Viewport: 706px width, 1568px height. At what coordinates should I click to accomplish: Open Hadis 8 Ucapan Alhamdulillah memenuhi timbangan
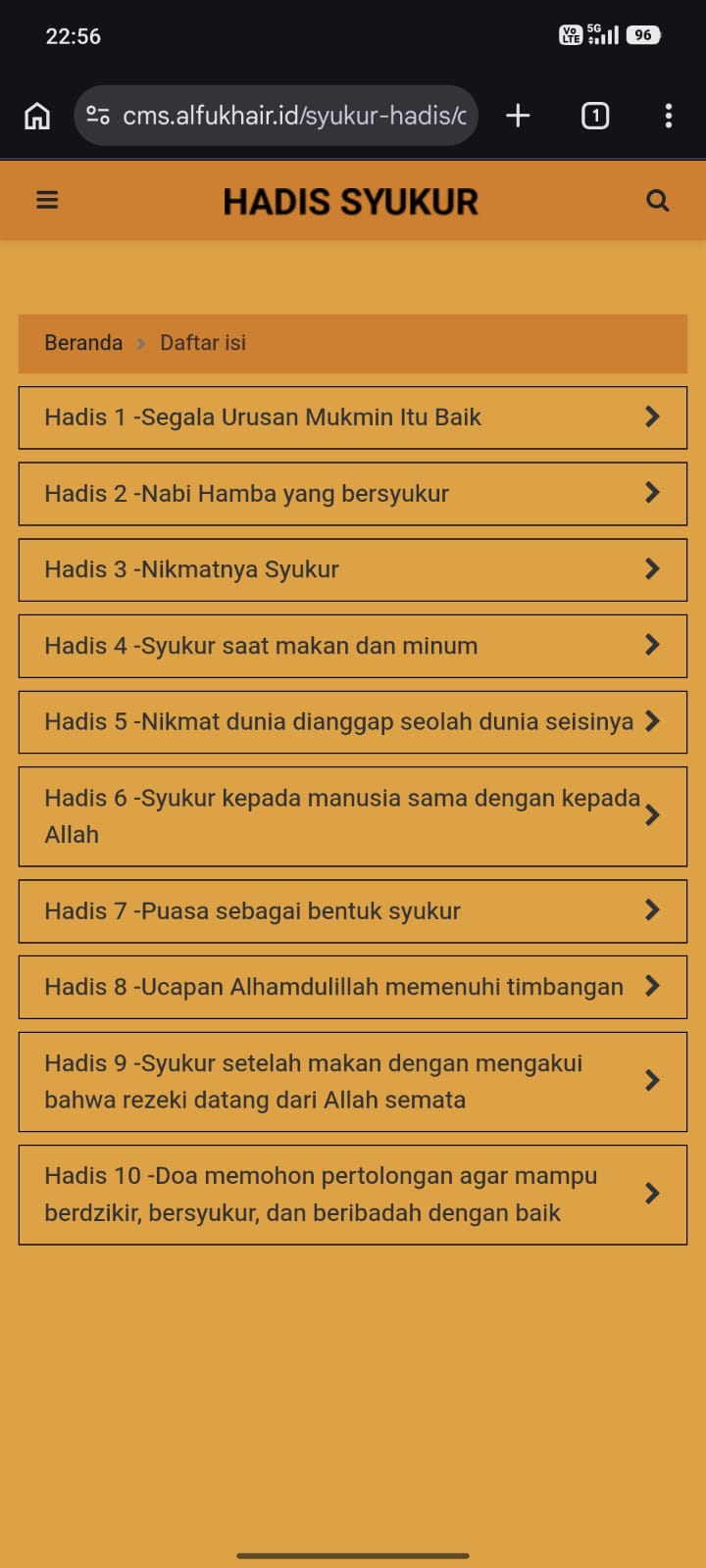(353, 987)
